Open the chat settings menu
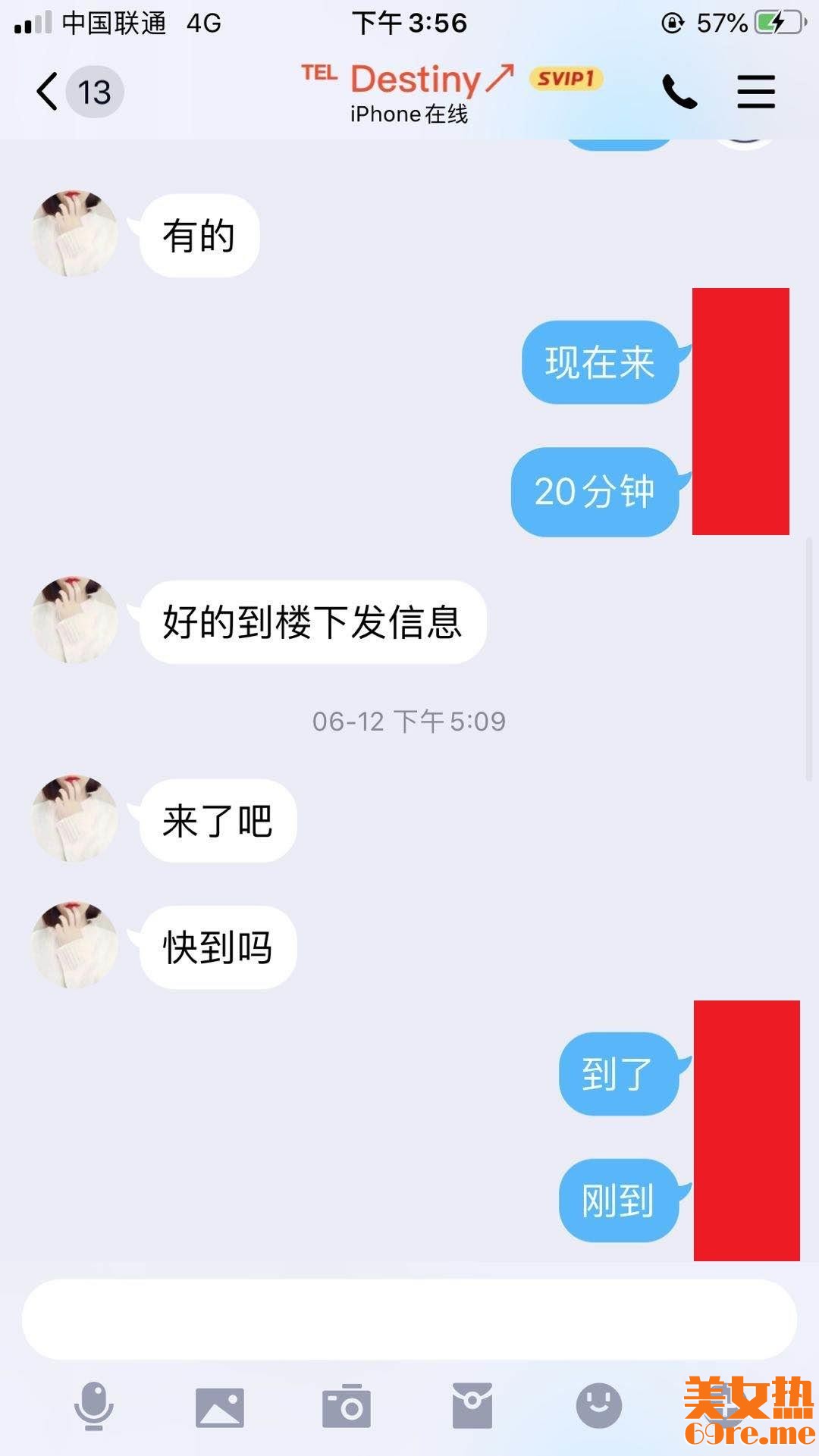The width and height of the screenshot is (819, 1456). click(x=755, y=92)
